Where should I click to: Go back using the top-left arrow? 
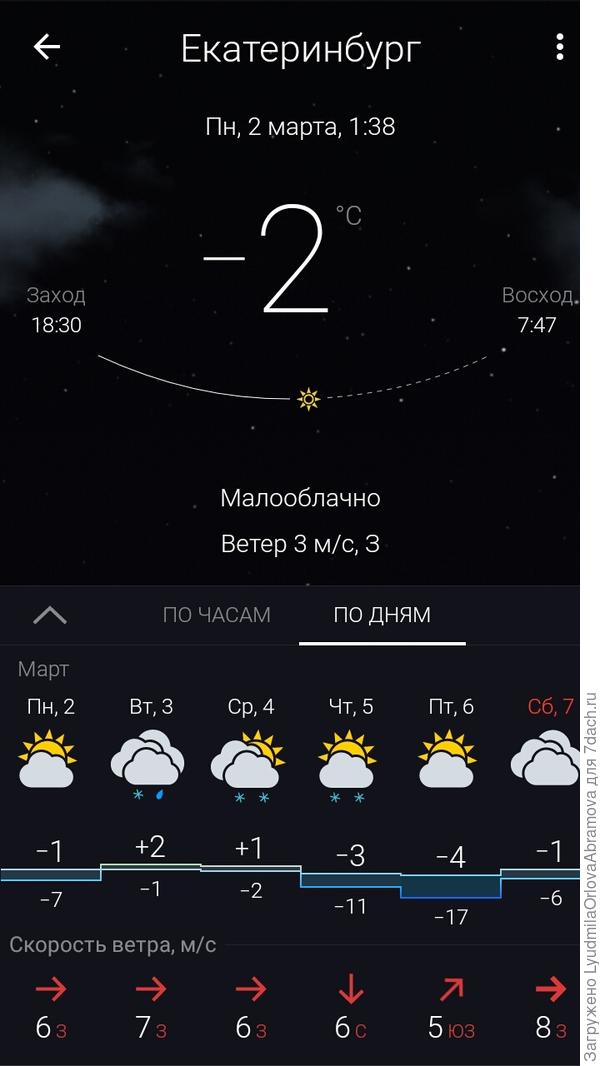[x=47, y=47]
